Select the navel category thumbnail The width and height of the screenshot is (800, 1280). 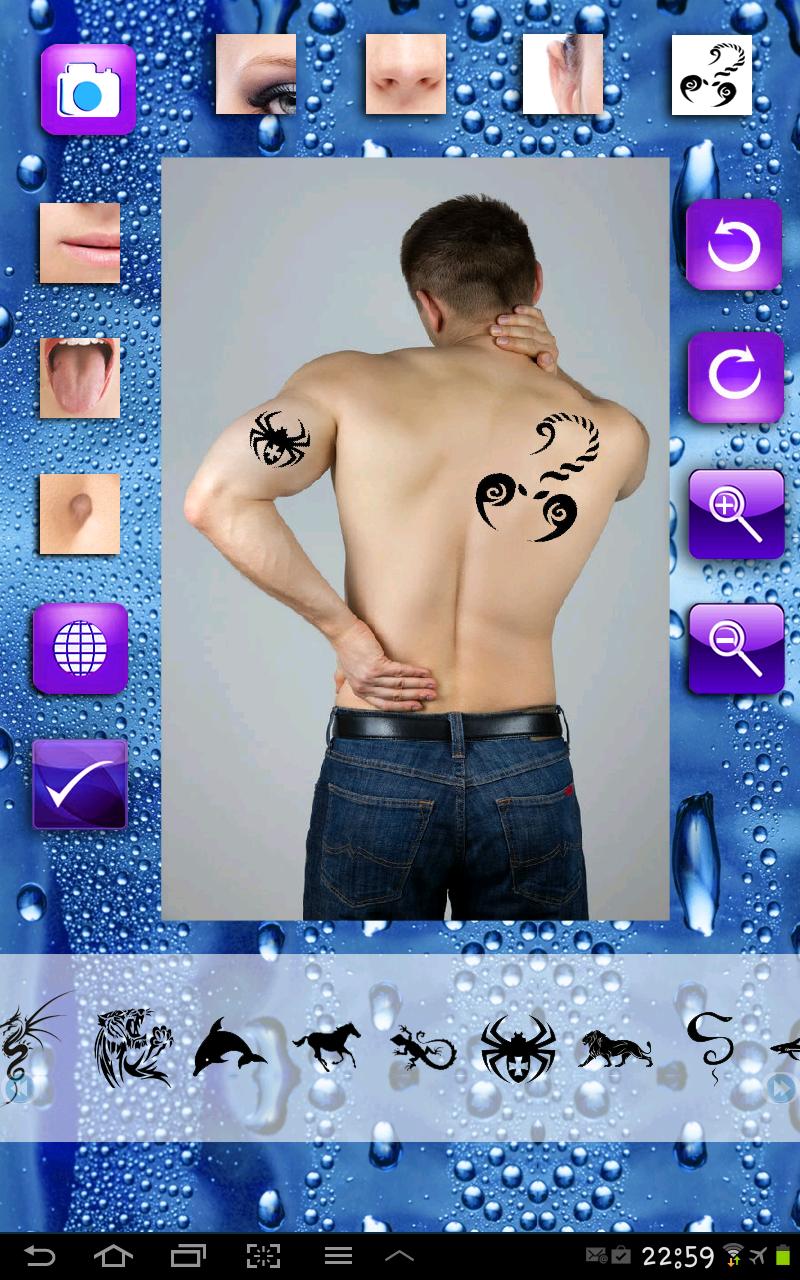80,513
